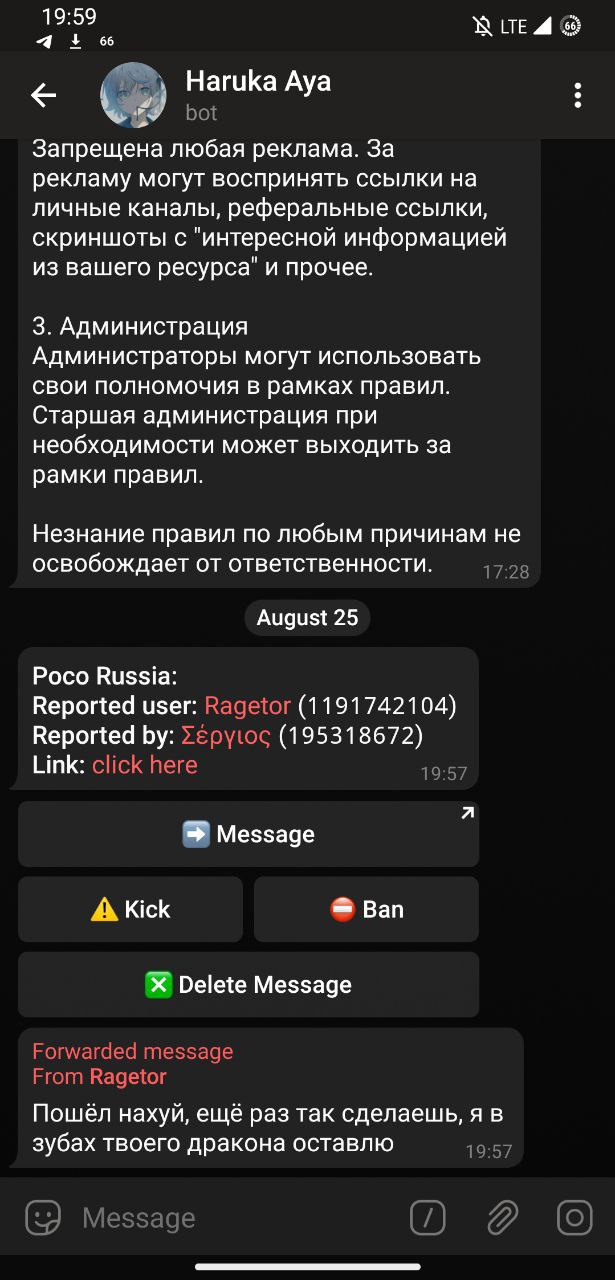Open the reported user Ragetor link
615x1280 pixels.
coord(247,706)
